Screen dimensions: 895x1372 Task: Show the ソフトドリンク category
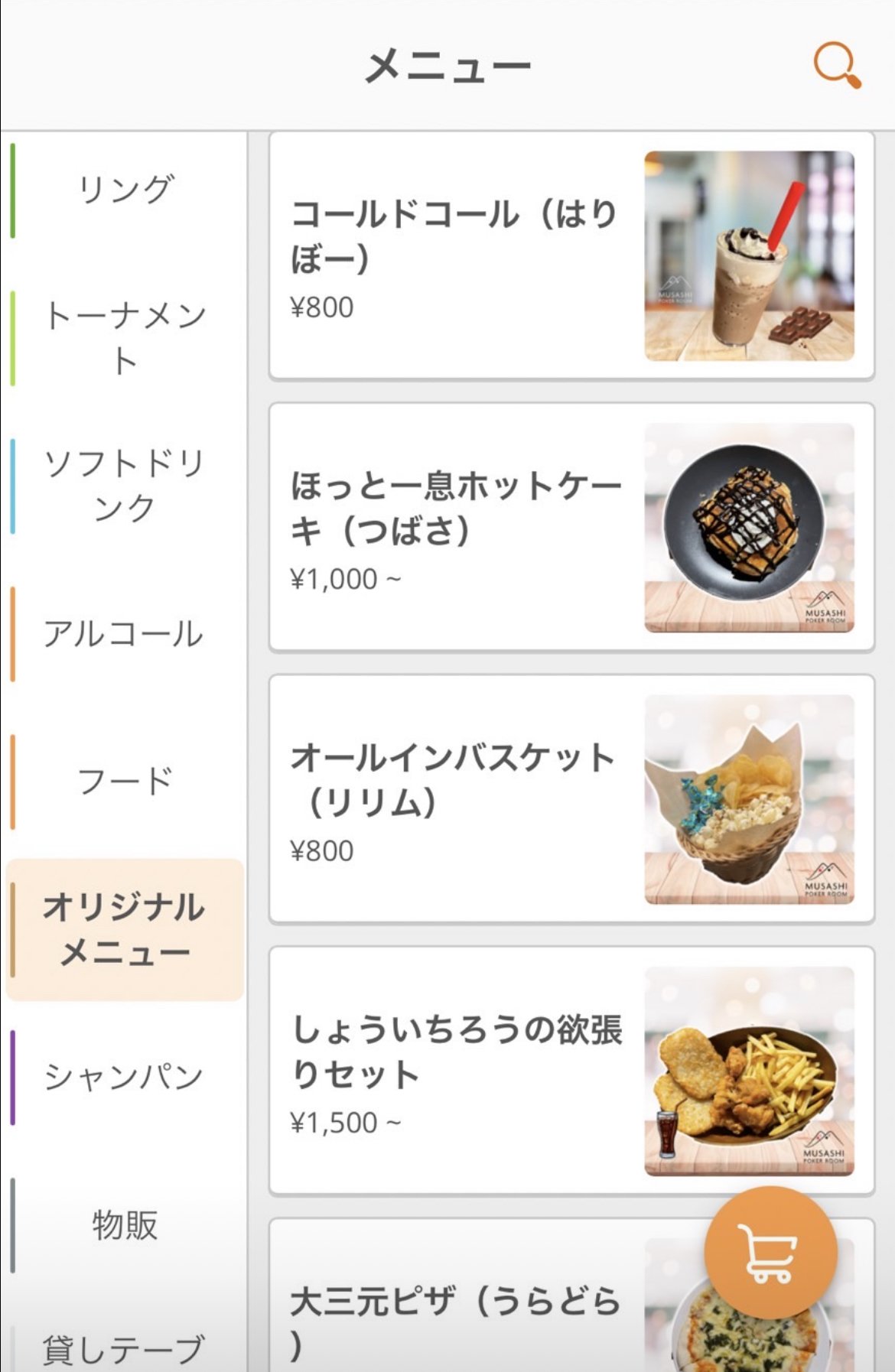(x=125, y=486)
